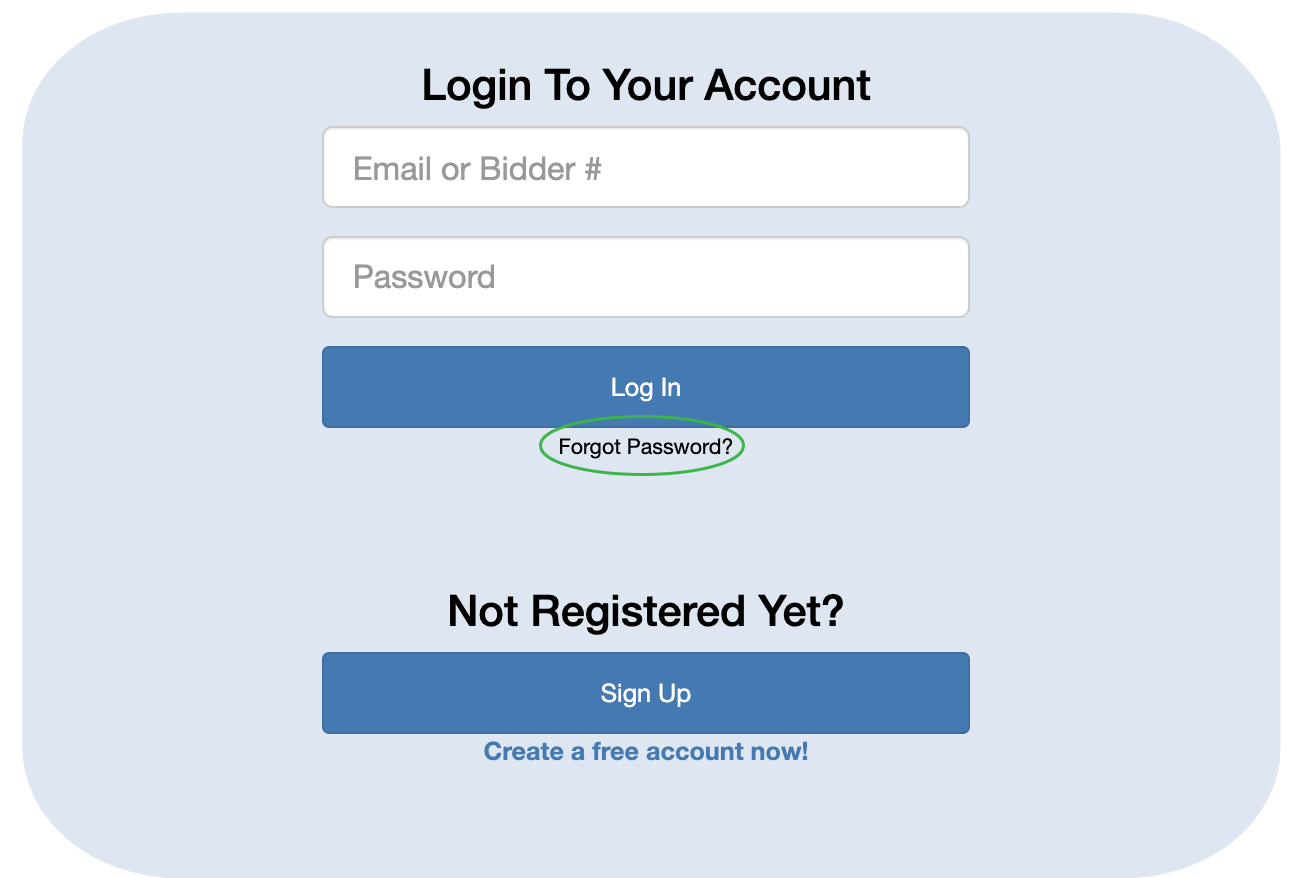
Task: Tap the Log In button
Action: 645,387
